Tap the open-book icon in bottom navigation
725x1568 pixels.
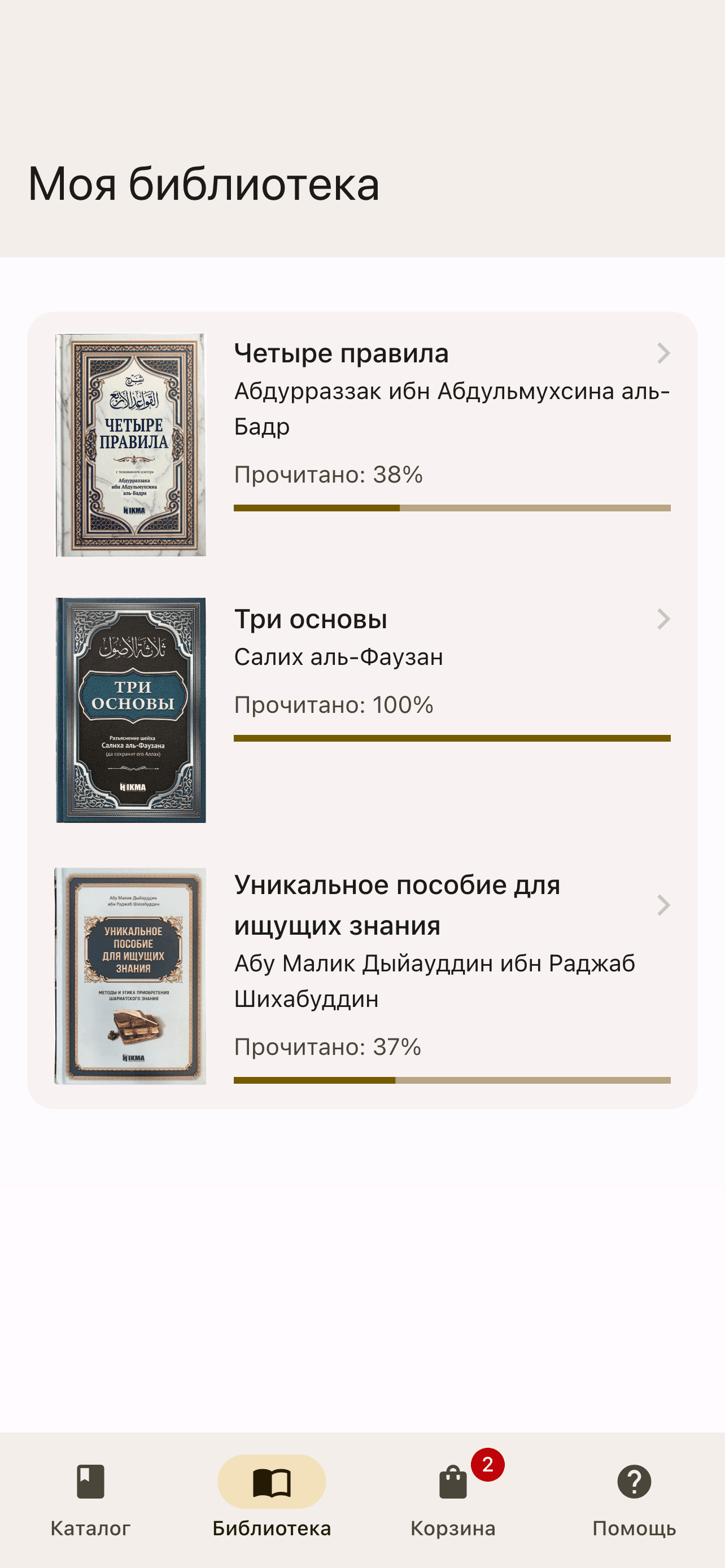pyautogui.click(x=272, y=1483)
